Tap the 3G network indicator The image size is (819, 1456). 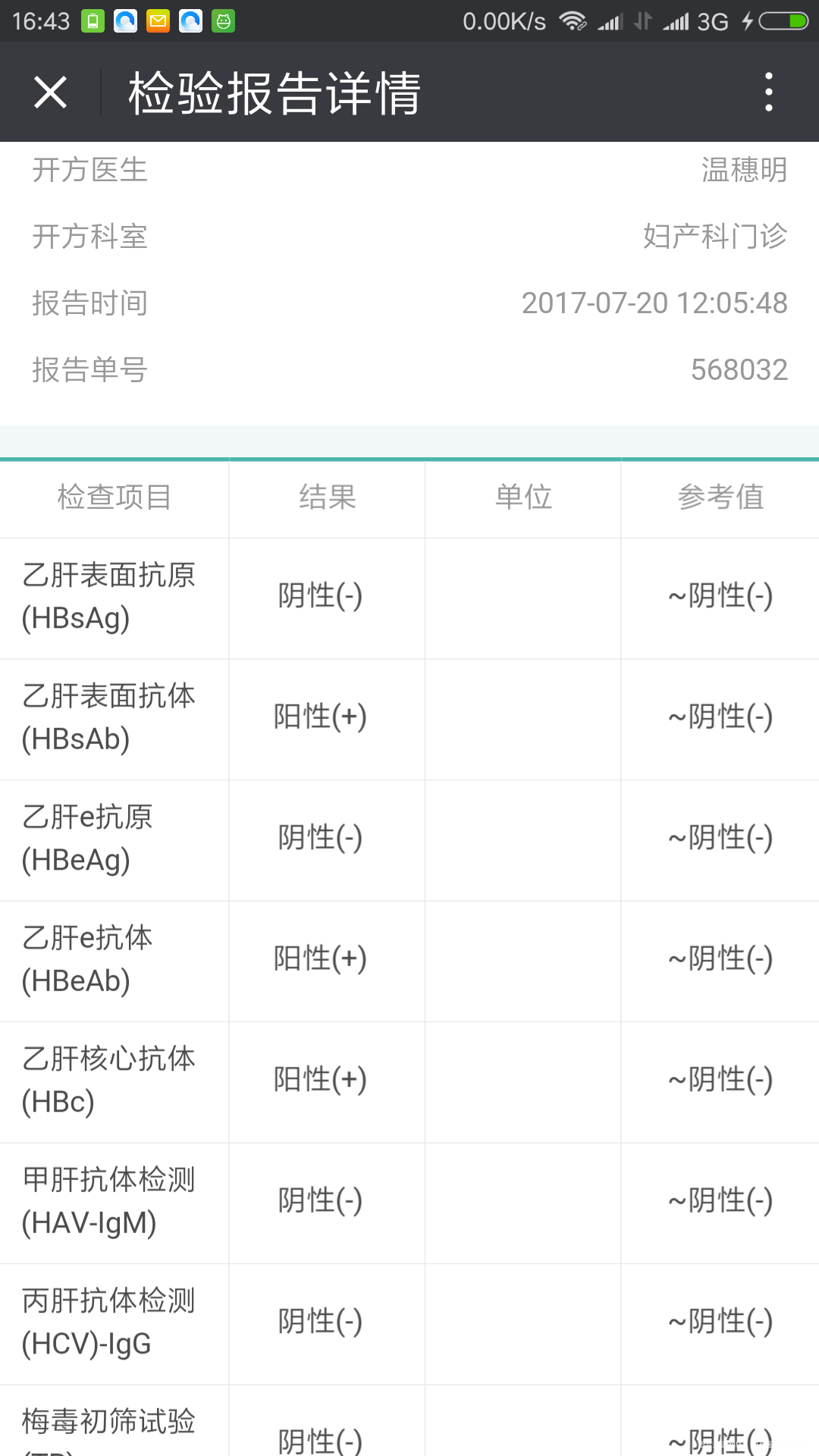click(x=713, y=21)
